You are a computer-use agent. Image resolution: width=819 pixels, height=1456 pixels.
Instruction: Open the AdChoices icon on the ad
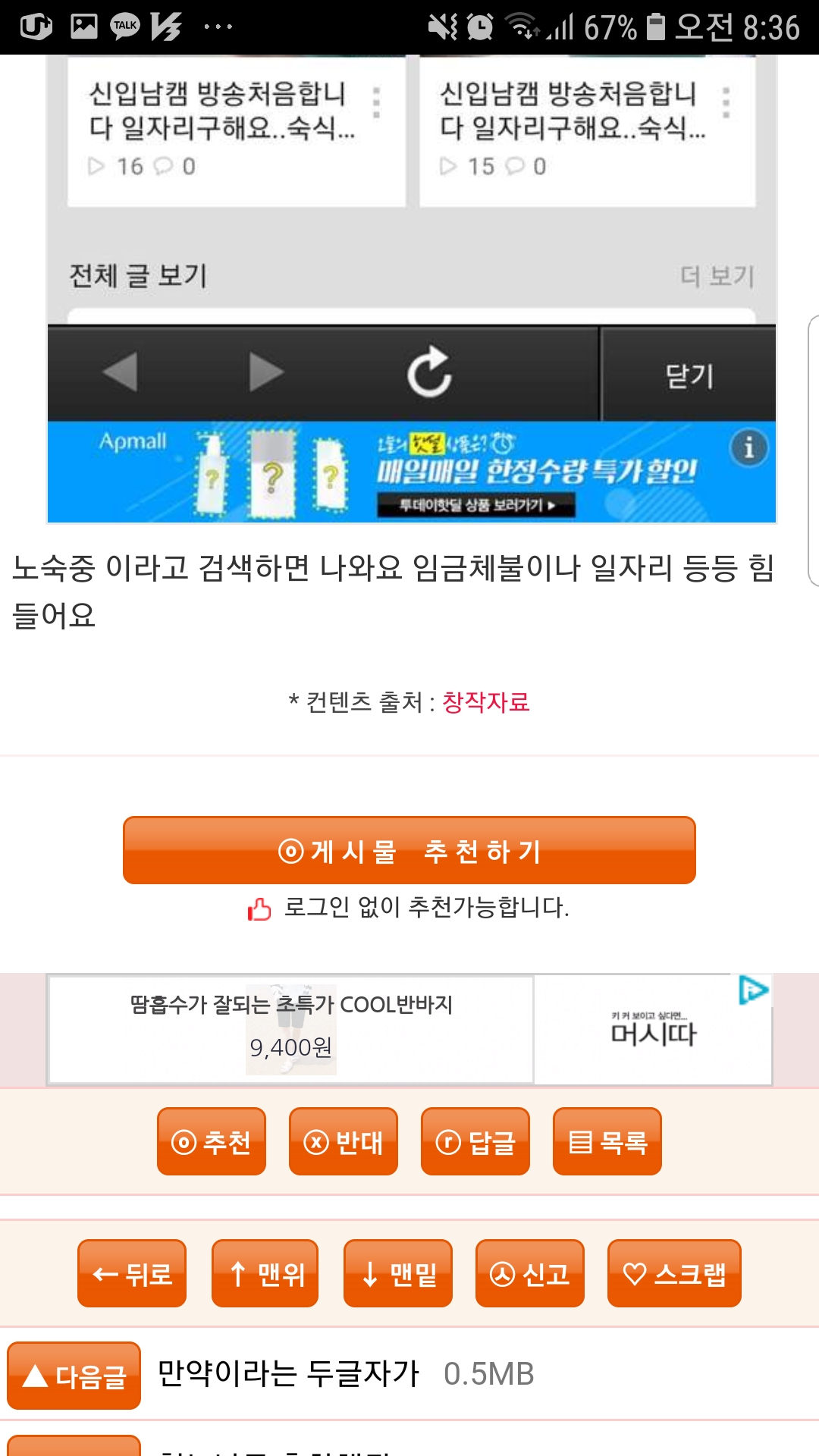pos(753,990)
